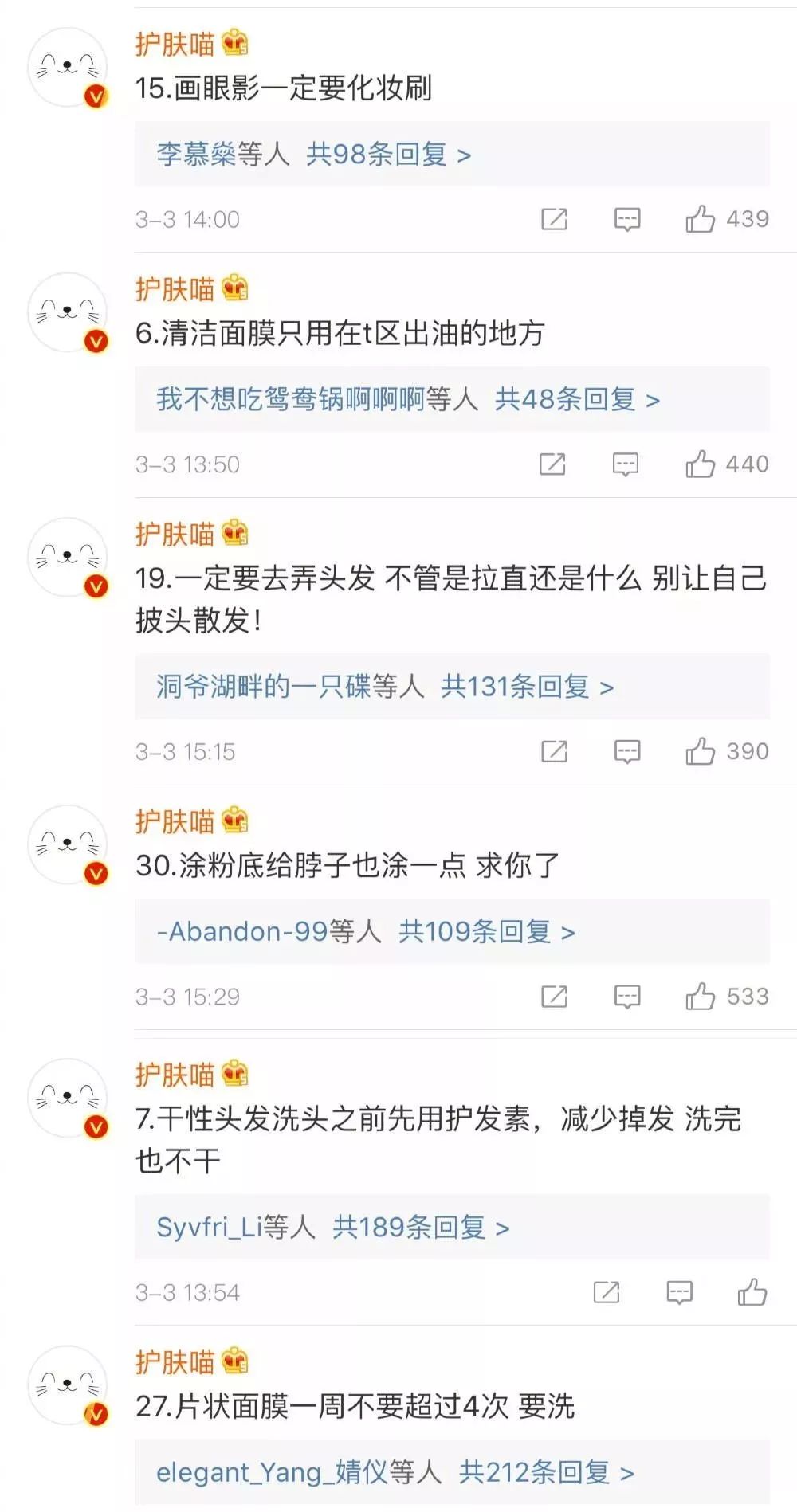Reply to the comment posted at 3-3 13:54
This screenshot has height=1512, width=797.
coord(679,1292)
